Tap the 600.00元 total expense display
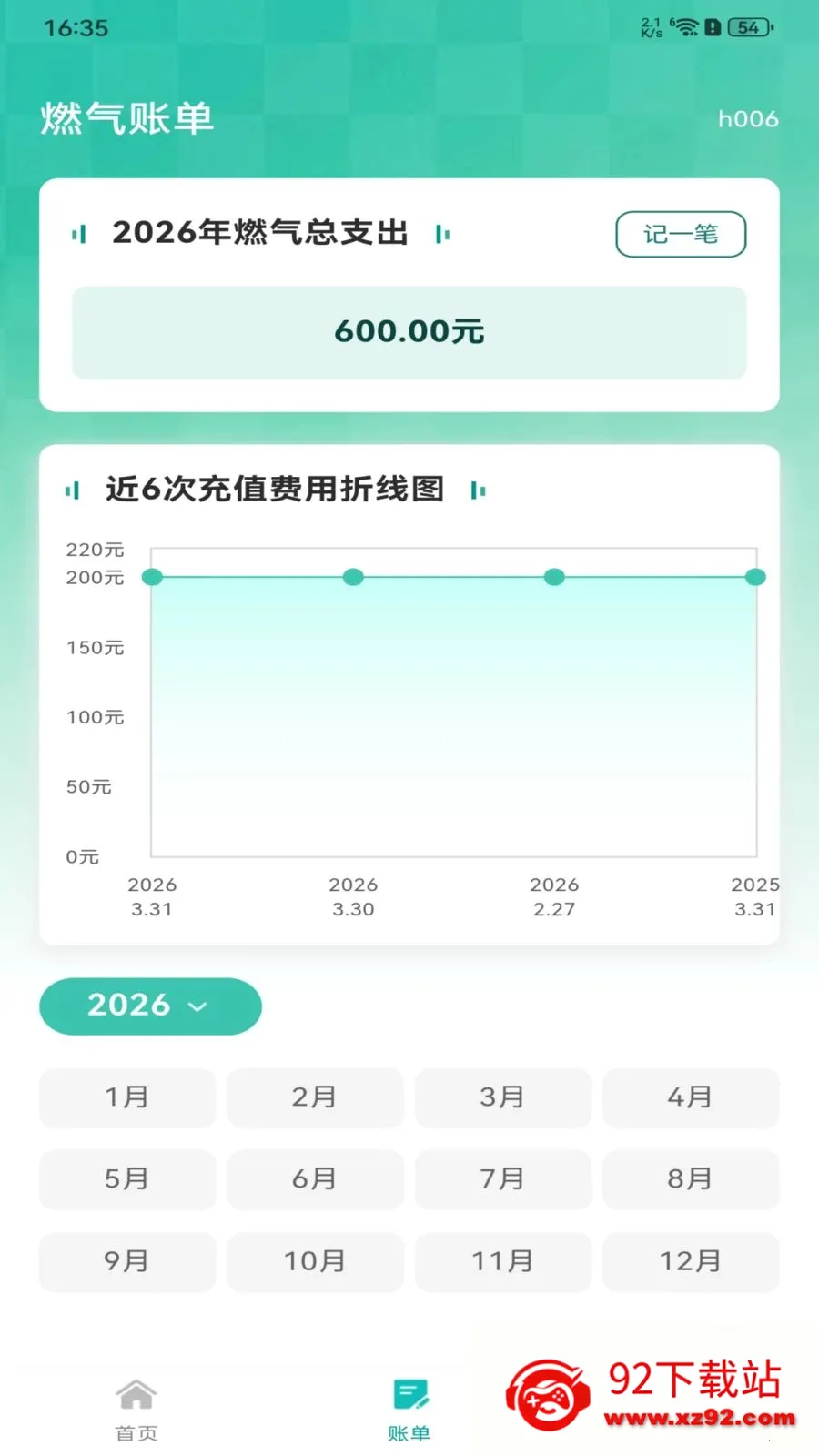819x1456 pixels. [409, 332]
